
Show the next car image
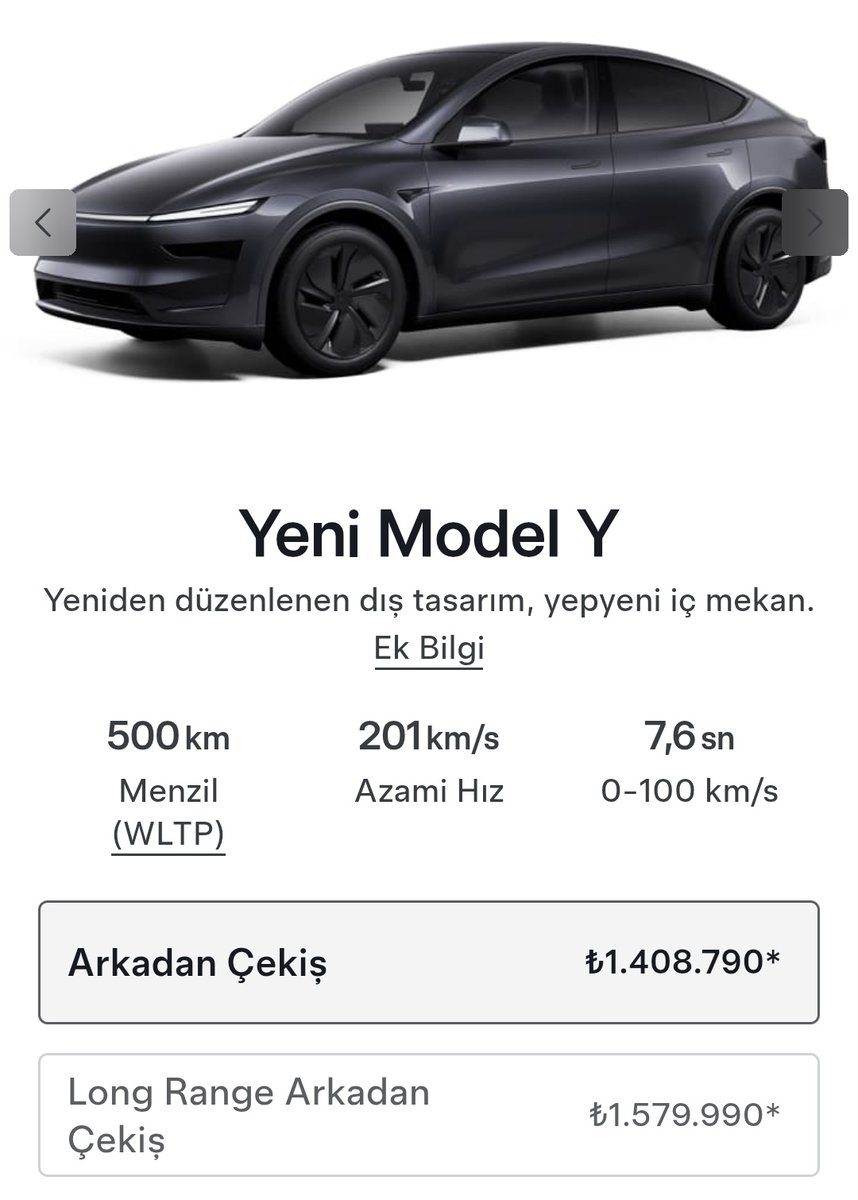click(814, 222)
